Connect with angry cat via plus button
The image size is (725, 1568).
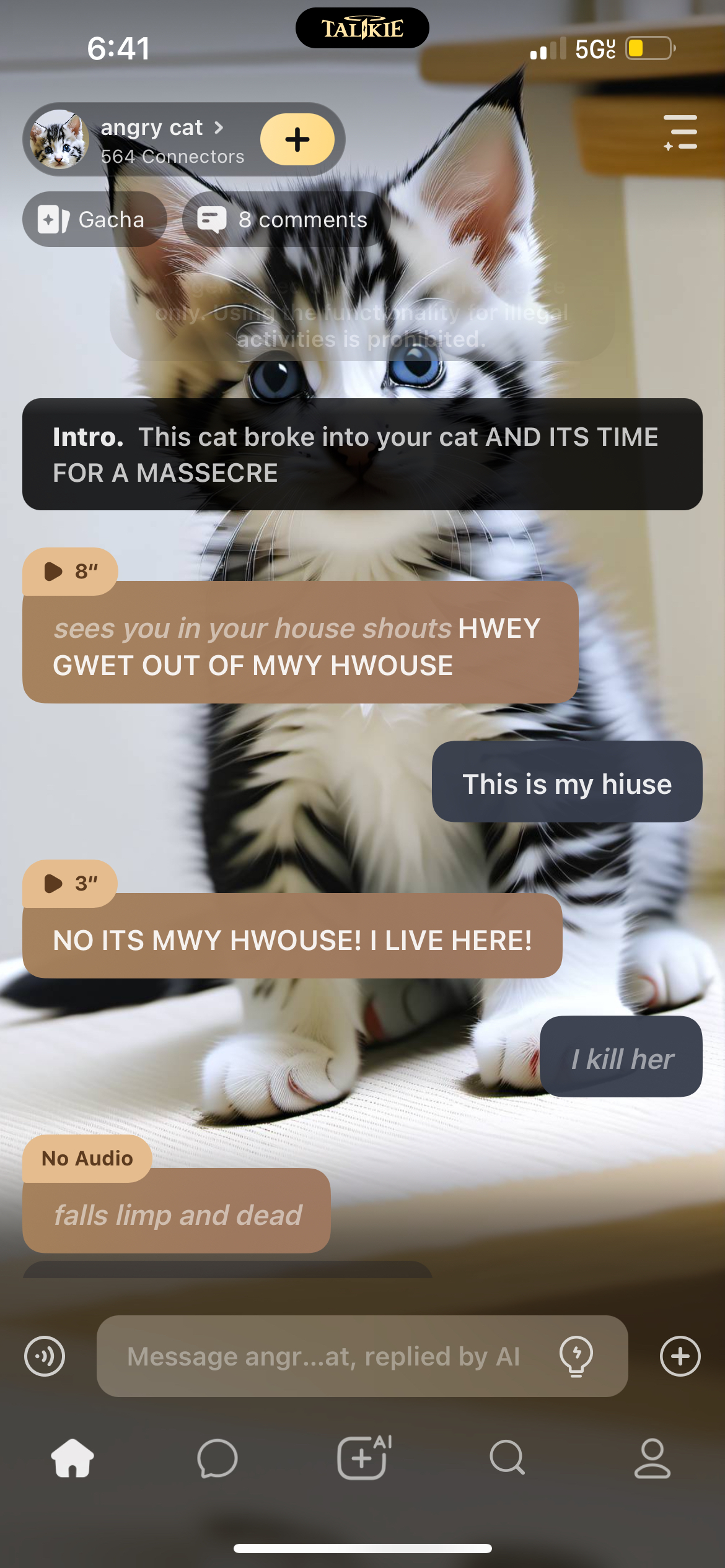(297, 139)
